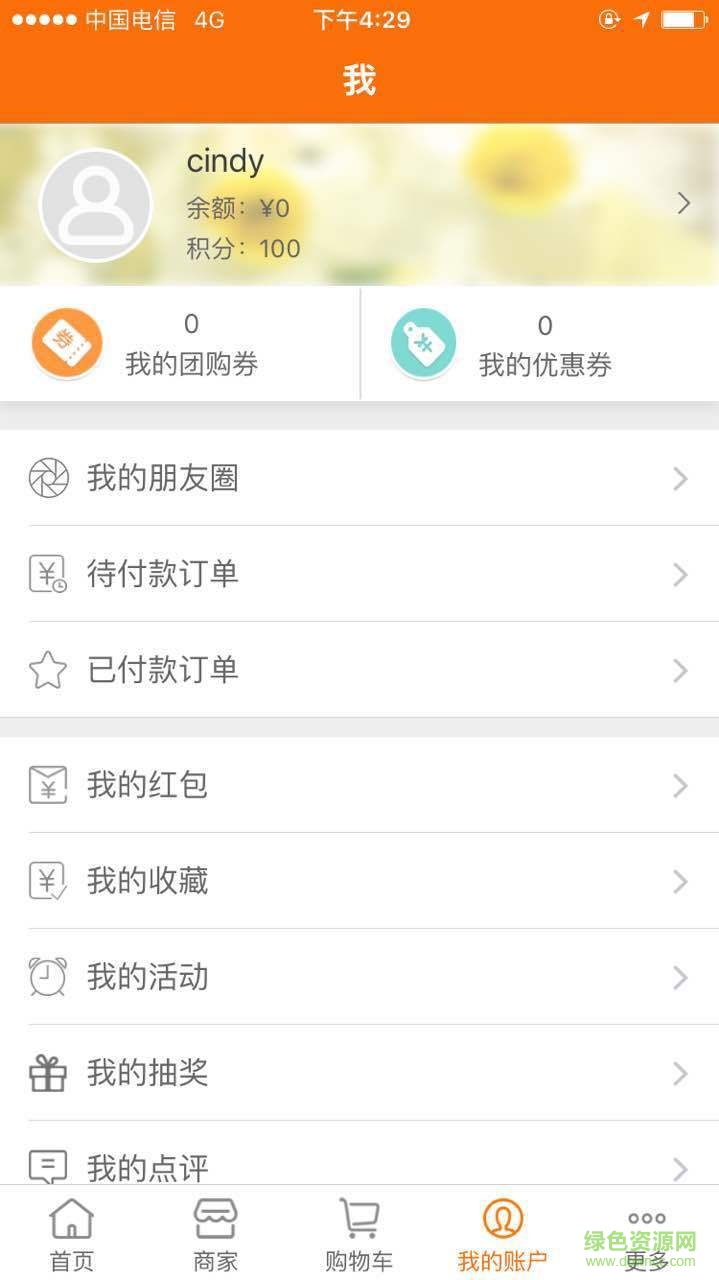The height and width of the screenshot is (1280, 719).
Task: Switch to the 商家 tab
Action: pyautogui.click(x=215, y=1235)
